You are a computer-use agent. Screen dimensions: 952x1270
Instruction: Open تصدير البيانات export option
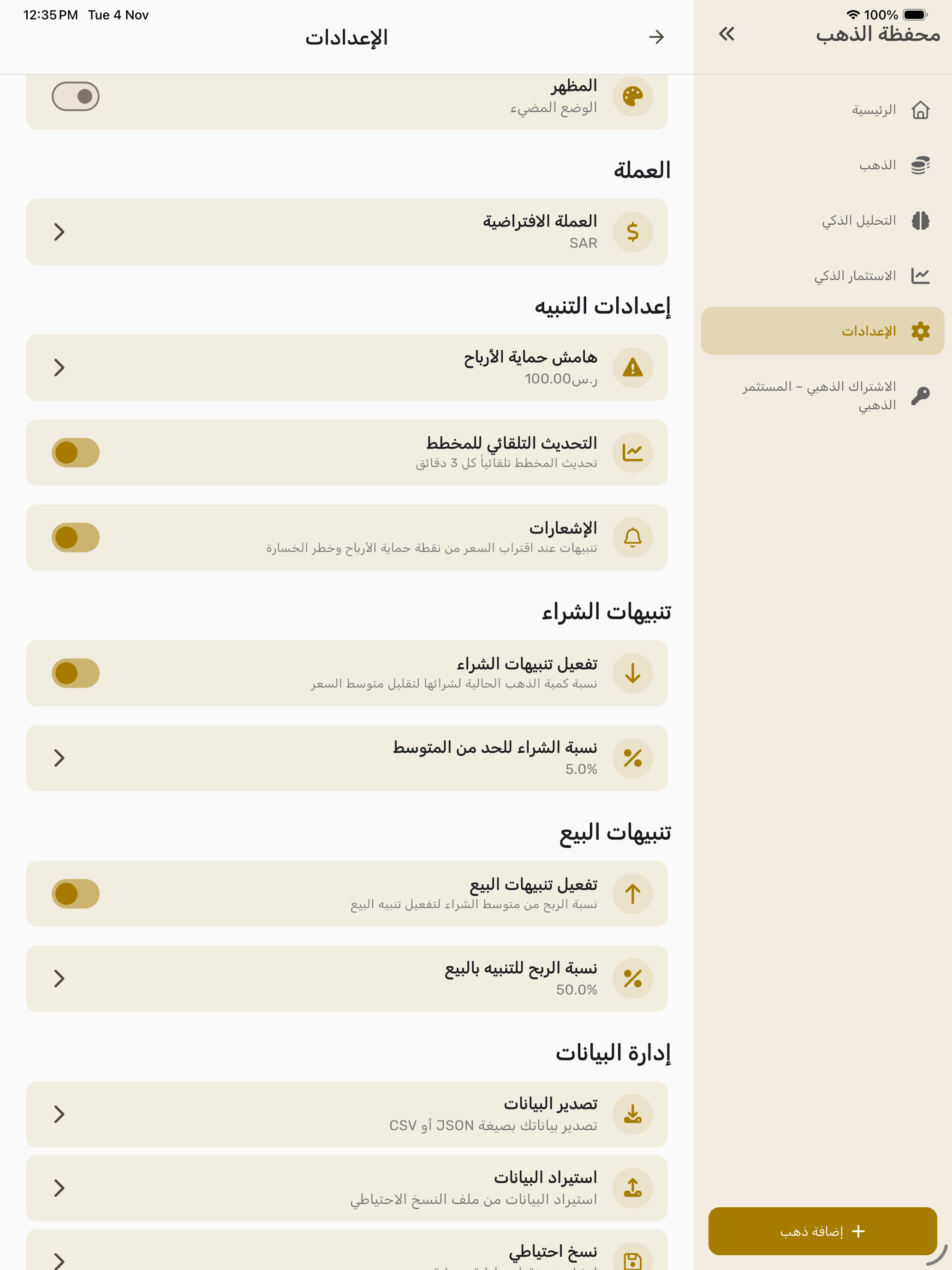(346, 1114)
